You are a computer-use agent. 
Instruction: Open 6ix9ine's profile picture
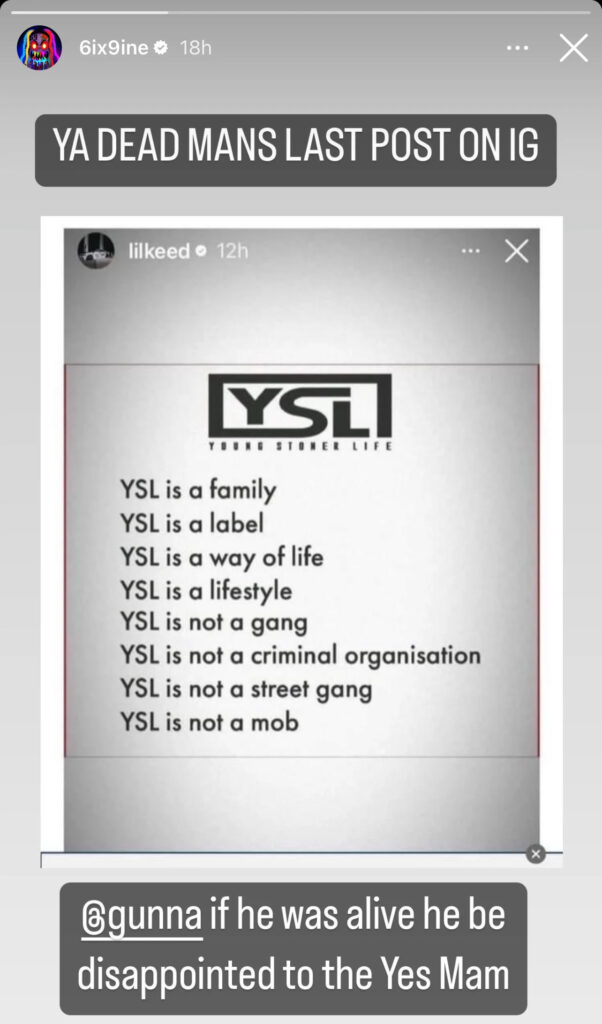point(39,47)
